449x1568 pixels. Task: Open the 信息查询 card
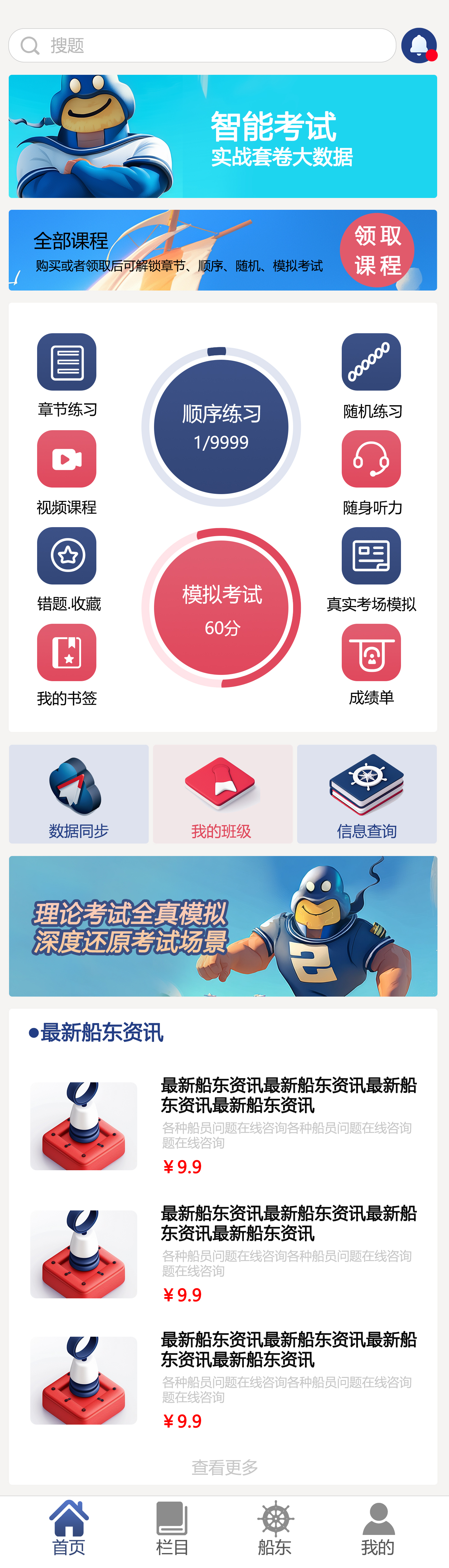tap(367, 794)
